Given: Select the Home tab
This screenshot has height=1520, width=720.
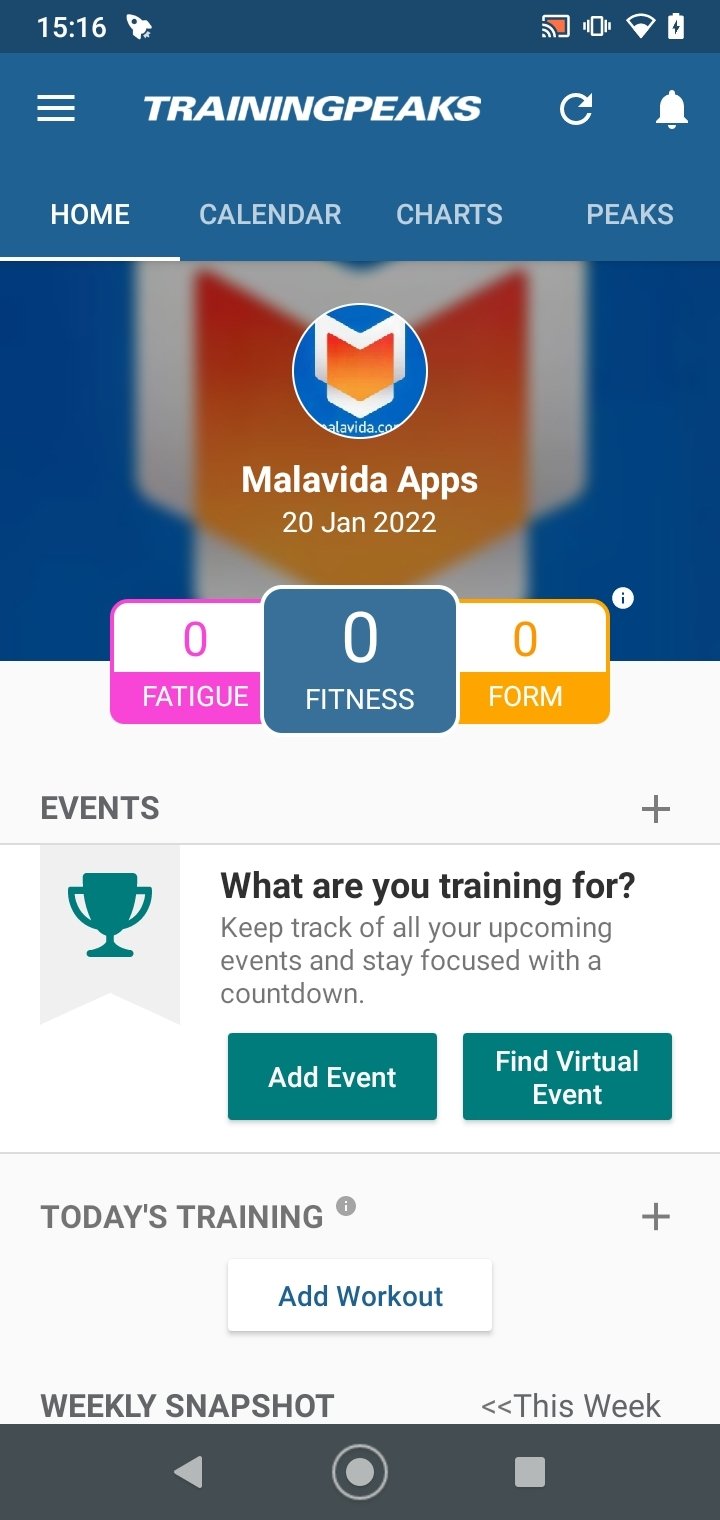Looking at the screenshot, I should (x=90, y=214).
